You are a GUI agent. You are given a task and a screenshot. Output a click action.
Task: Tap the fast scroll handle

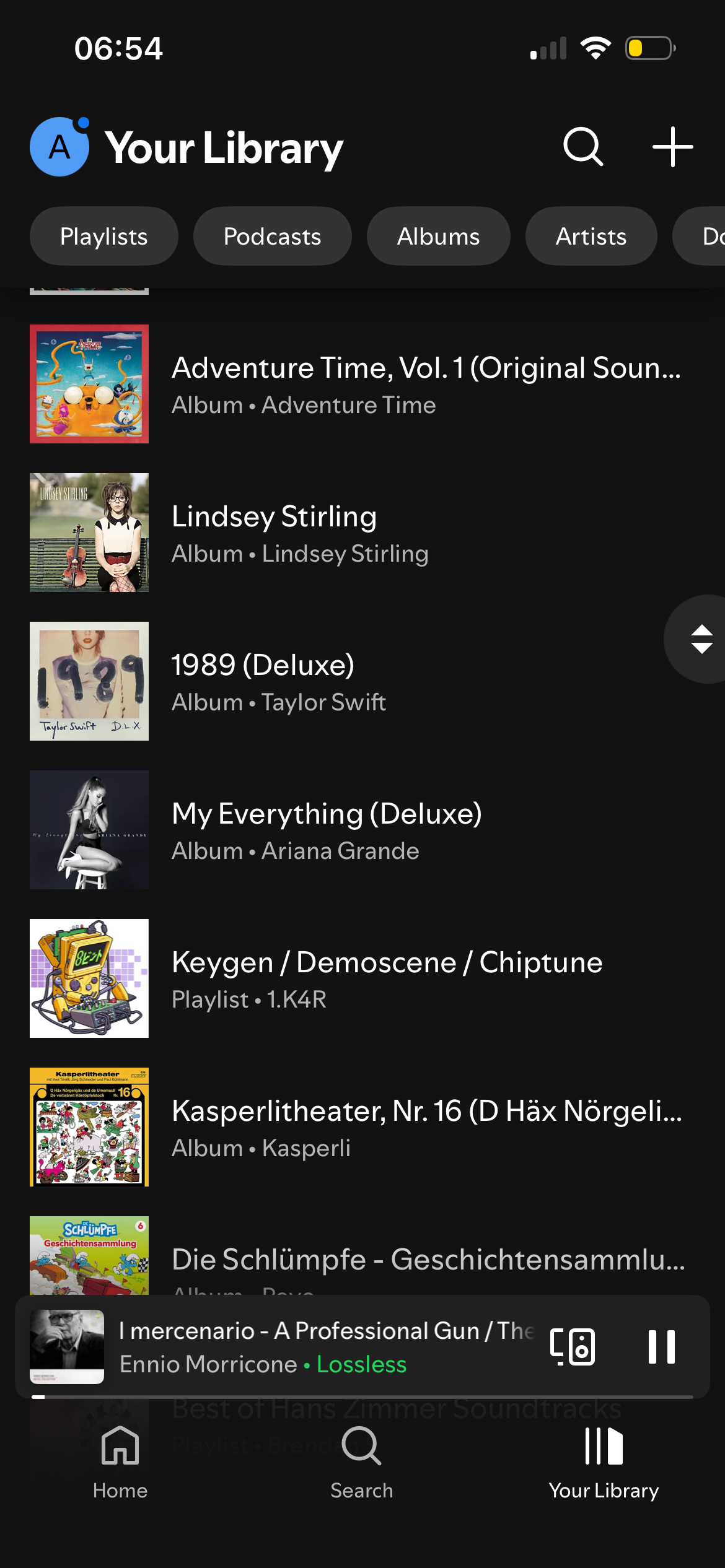coord(700,639)
